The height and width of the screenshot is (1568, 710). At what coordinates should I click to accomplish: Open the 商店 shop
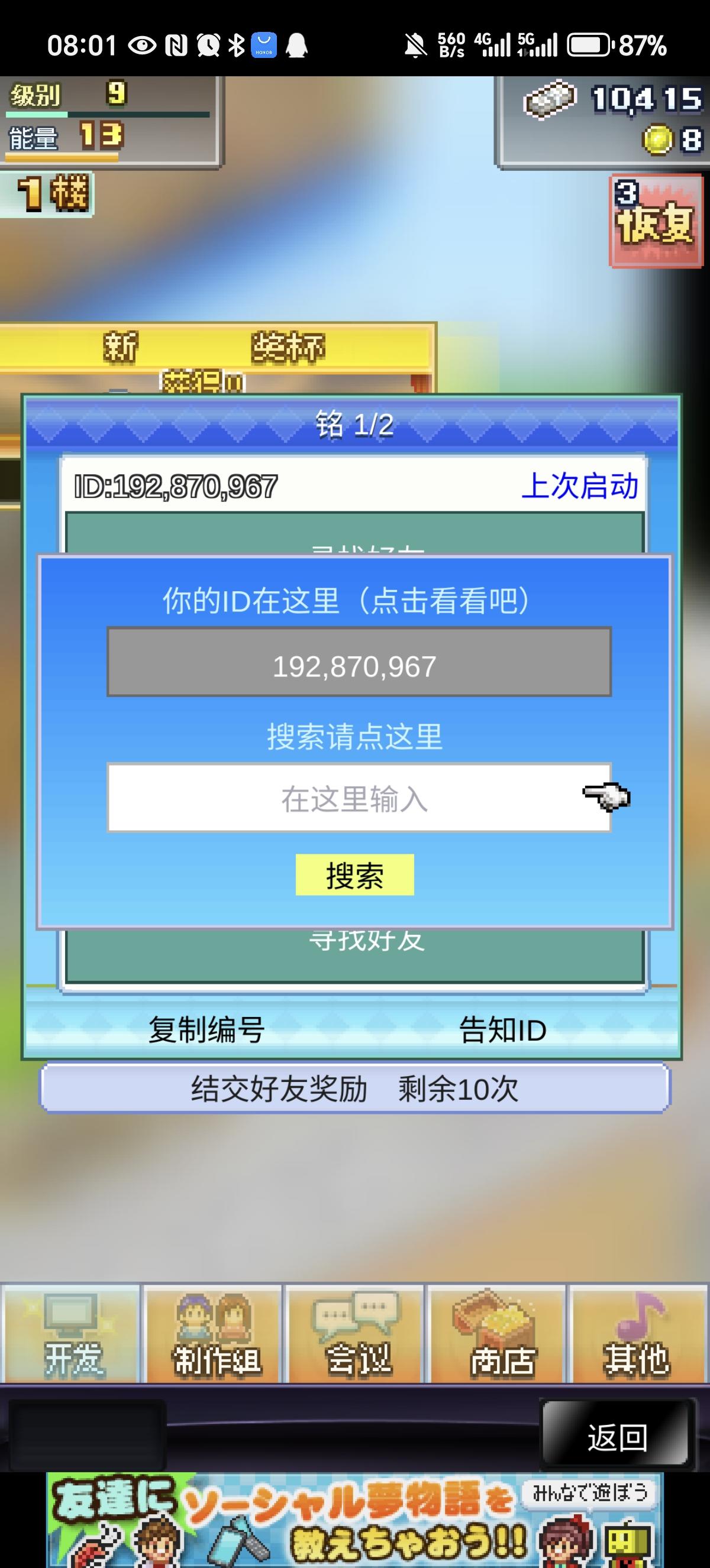(496, 1333)
